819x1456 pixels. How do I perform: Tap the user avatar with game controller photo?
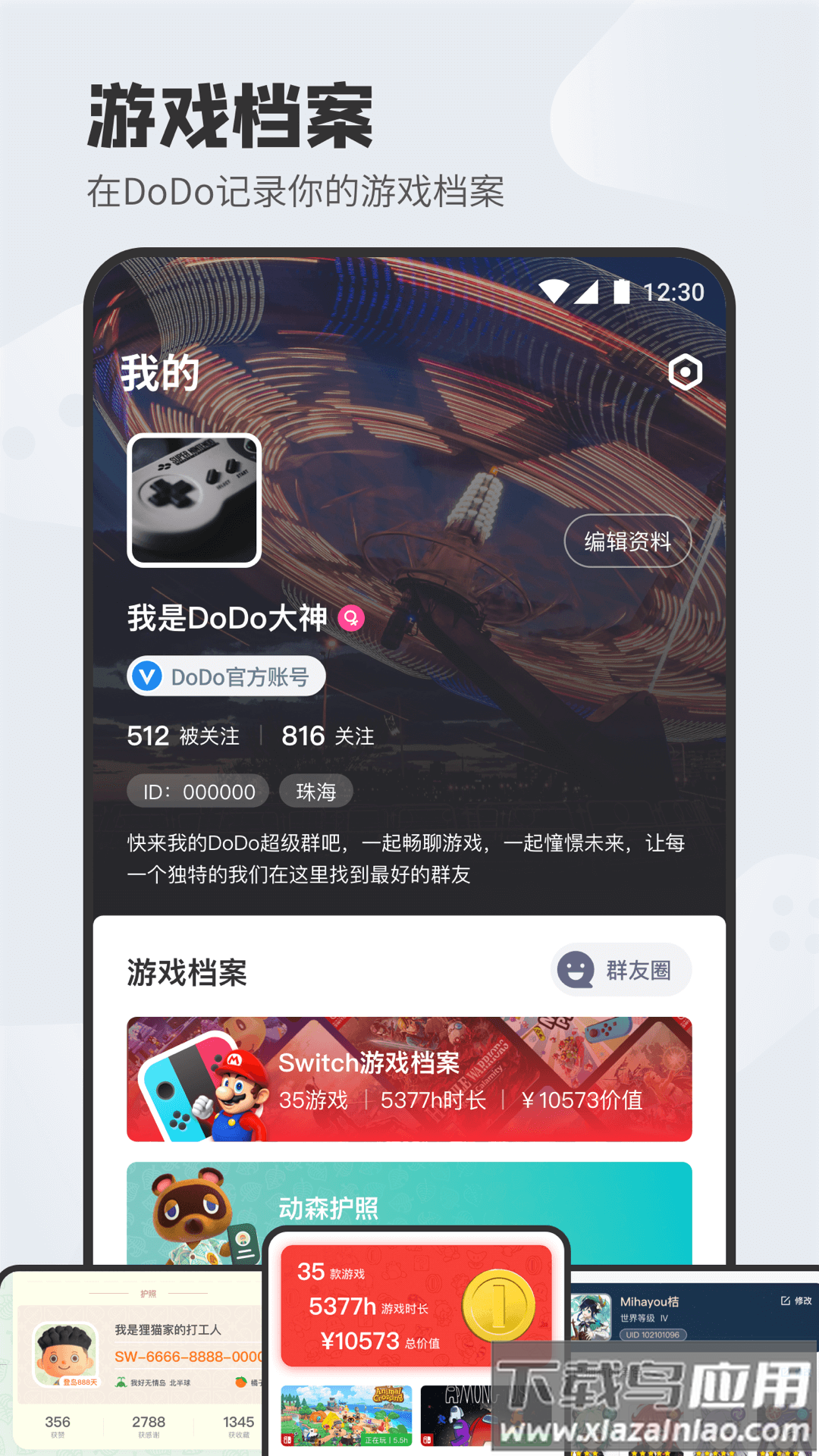coord(194,500)
